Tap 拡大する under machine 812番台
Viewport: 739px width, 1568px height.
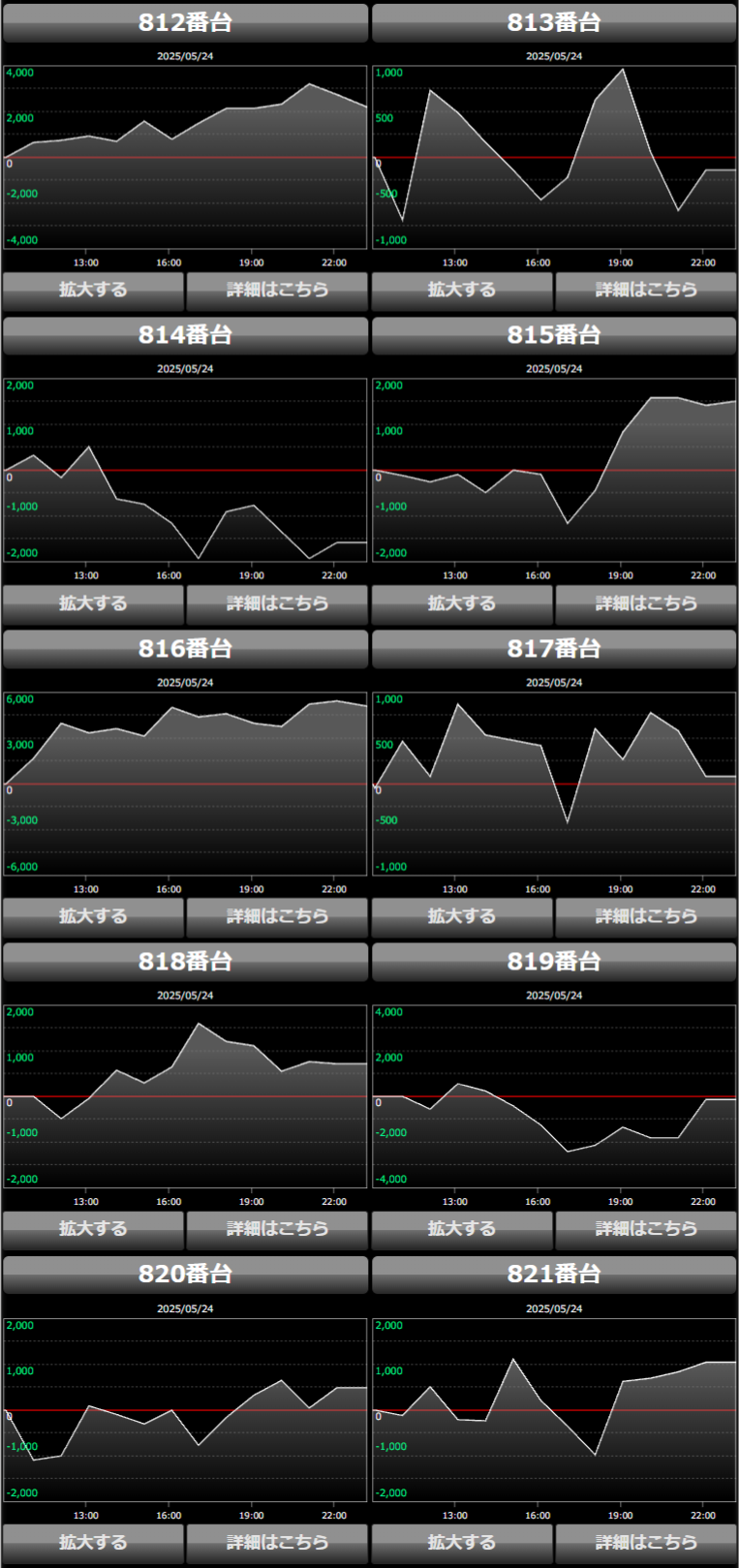(x=93, y=290)
